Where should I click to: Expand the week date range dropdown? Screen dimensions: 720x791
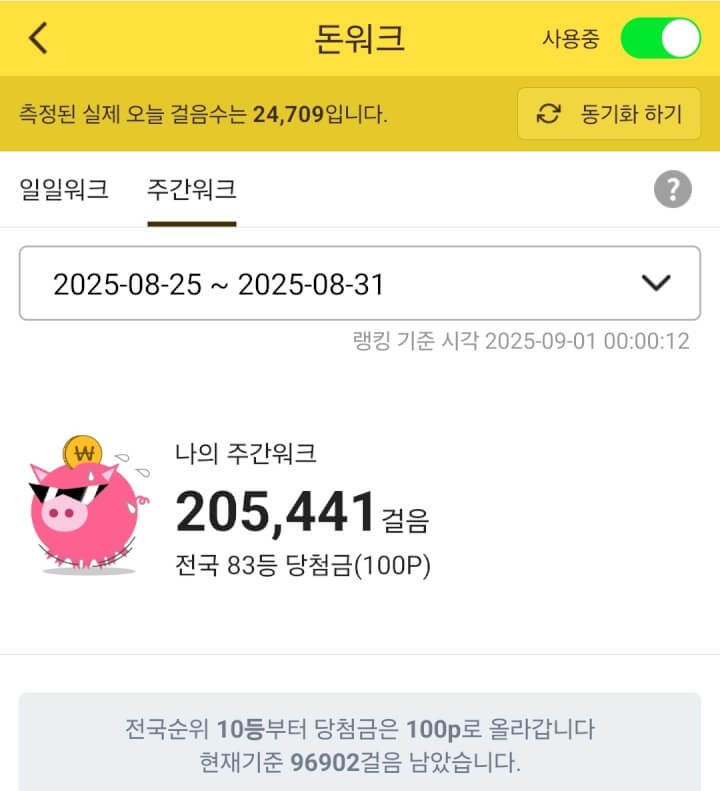pyautogui.click(x=360, y=283)
